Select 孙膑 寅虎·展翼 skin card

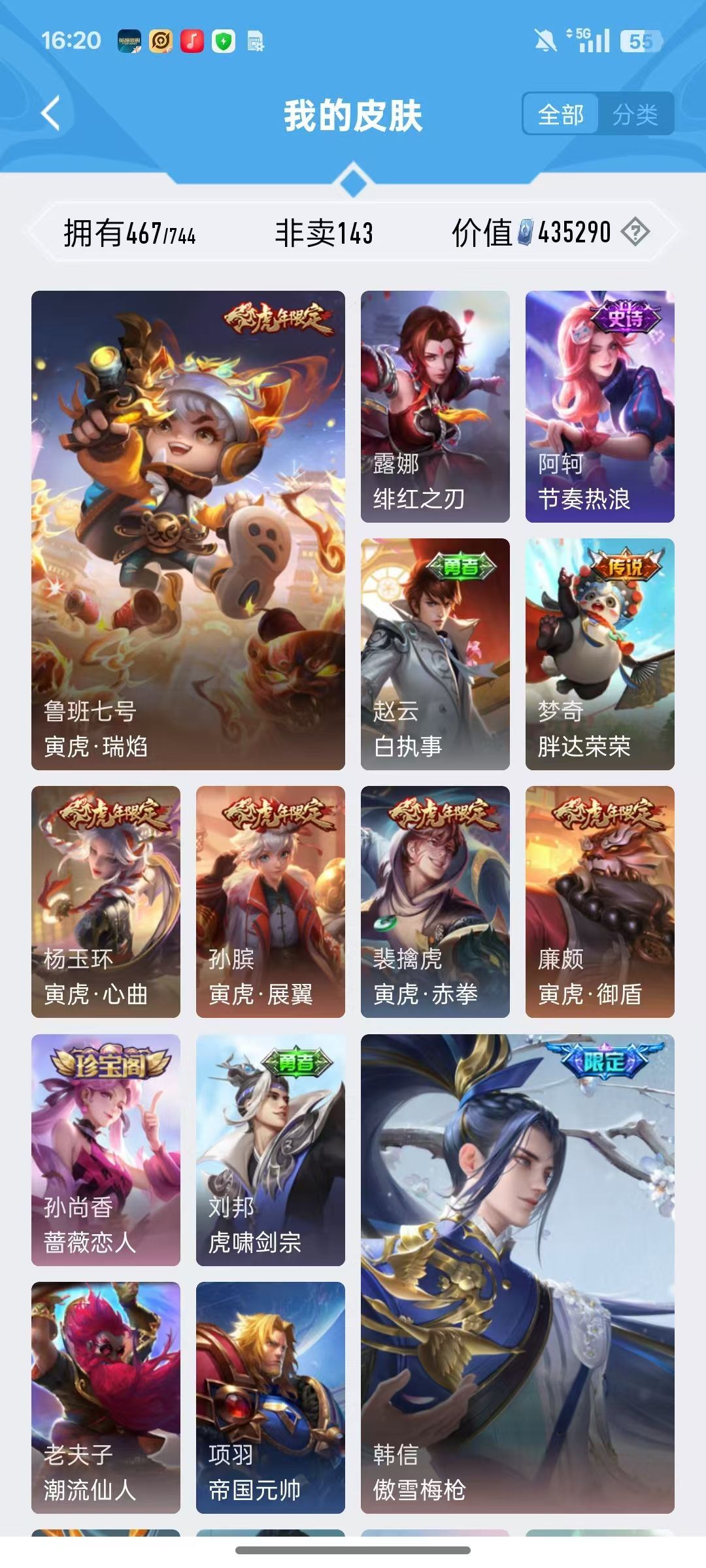[270, 902]
